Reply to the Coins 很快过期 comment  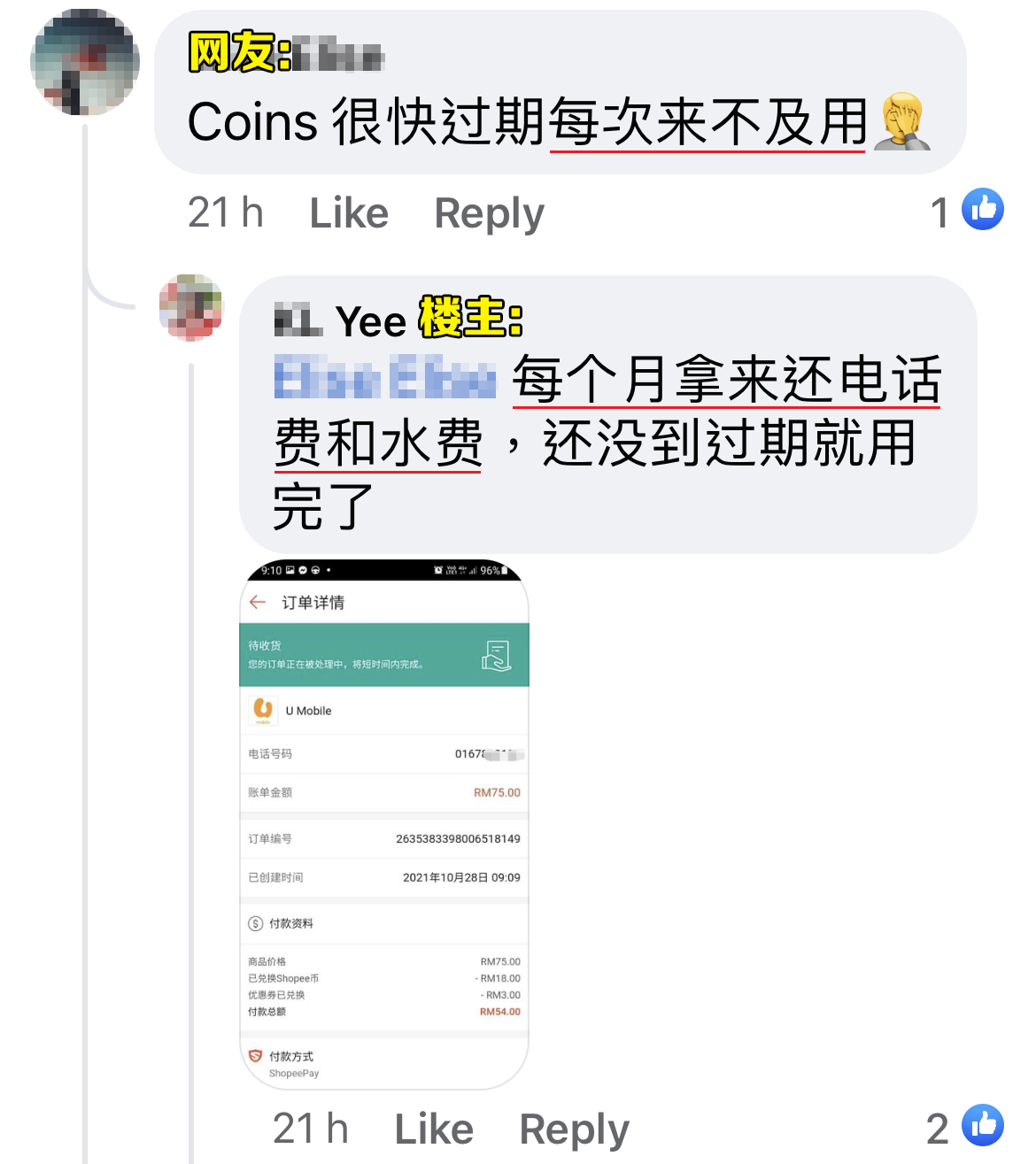489,213
